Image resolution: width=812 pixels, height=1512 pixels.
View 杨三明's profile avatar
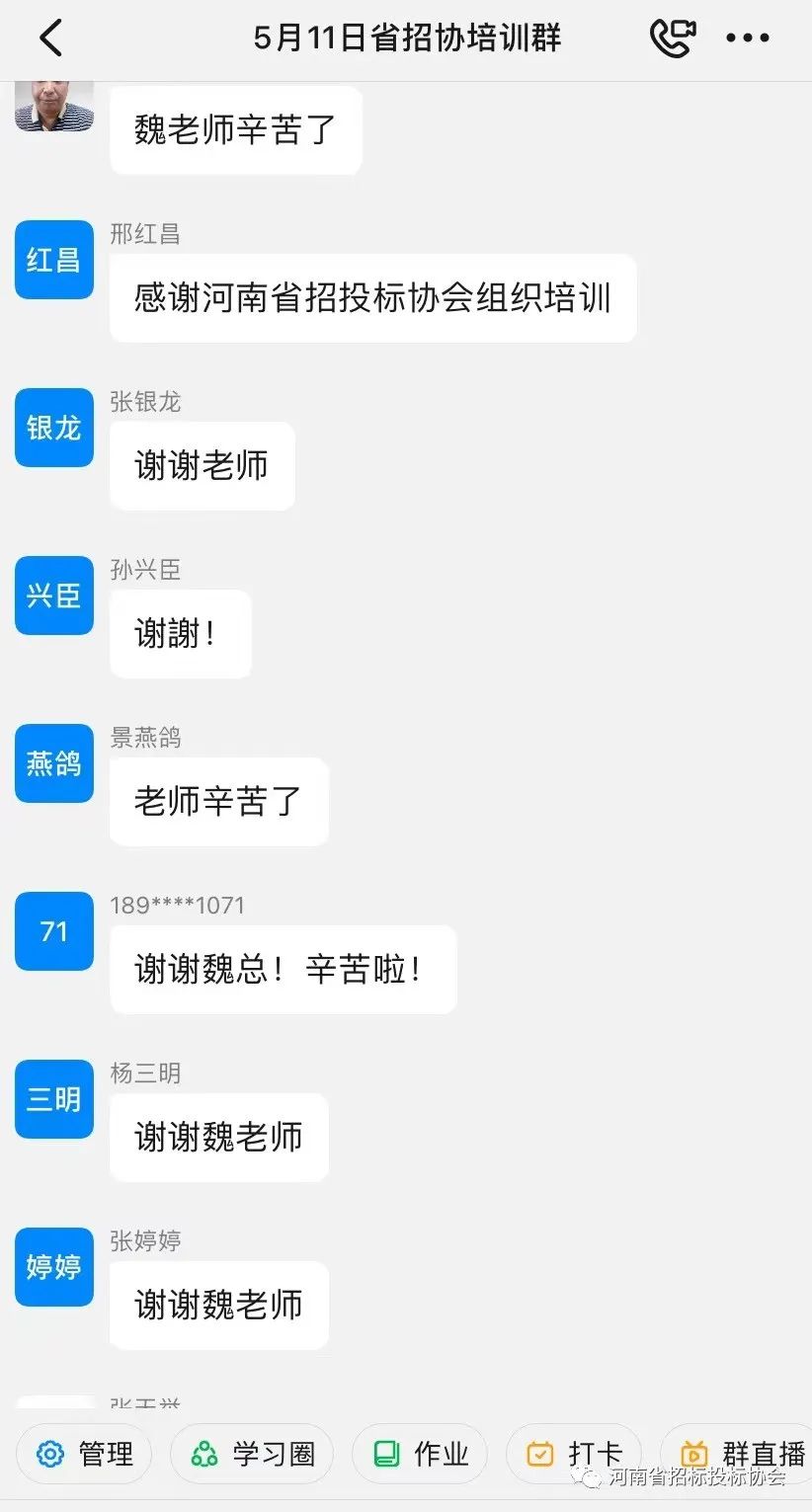[x=54, y=1099]
